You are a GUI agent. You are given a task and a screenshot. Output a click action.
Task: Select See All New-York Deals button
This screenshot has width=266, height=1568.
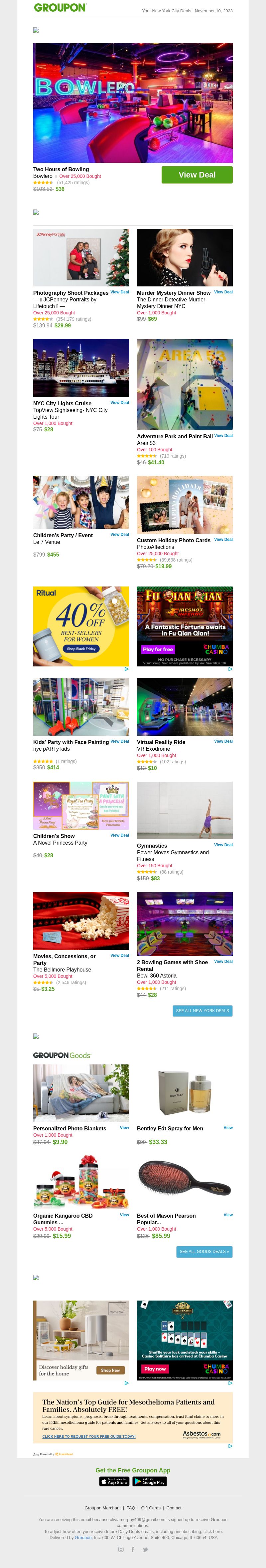pos(202,1010)
